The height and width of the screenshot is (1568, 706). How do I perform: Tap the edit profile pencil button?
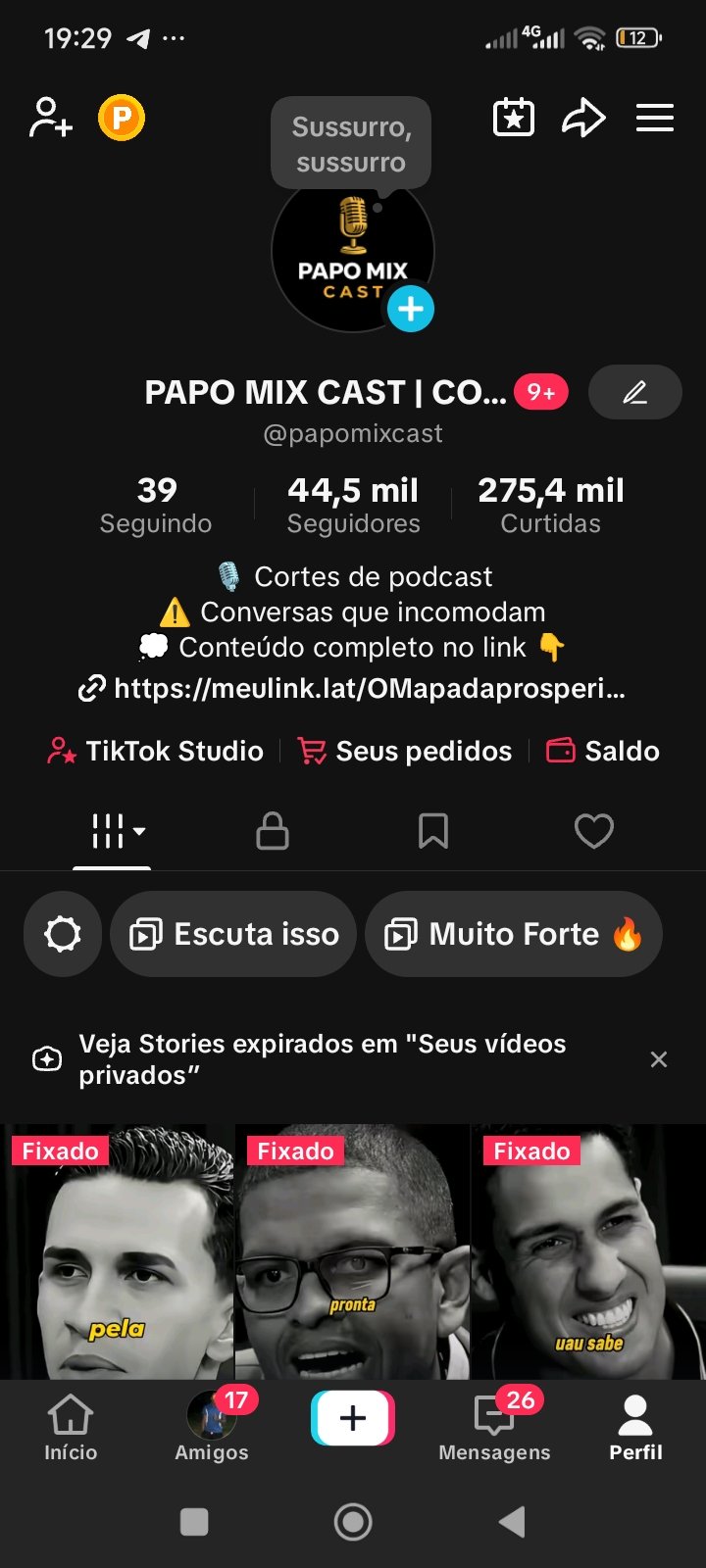pos(634,393)
